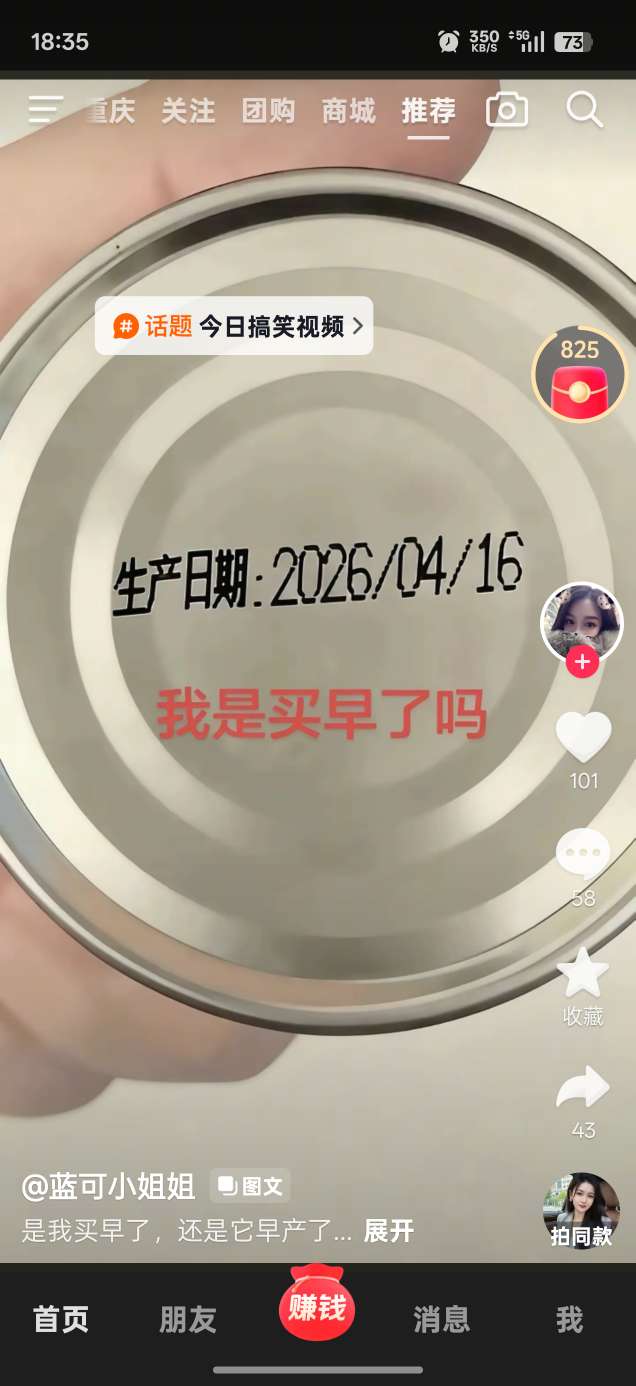
Task: Switch to the 重庆 tab
Action: (x=110, y=110)
